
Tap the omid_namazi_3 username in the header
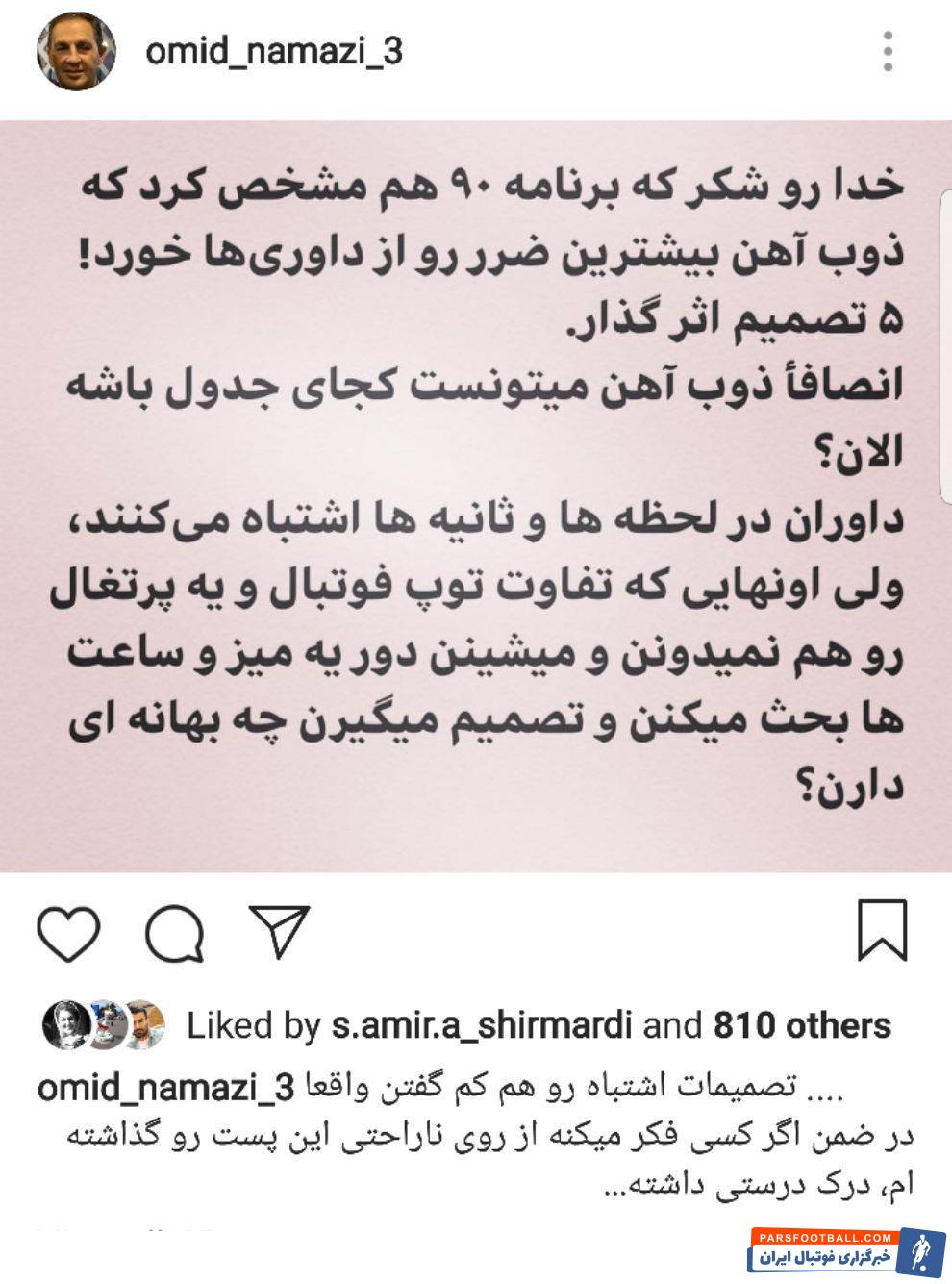click(x=274, y=52)
